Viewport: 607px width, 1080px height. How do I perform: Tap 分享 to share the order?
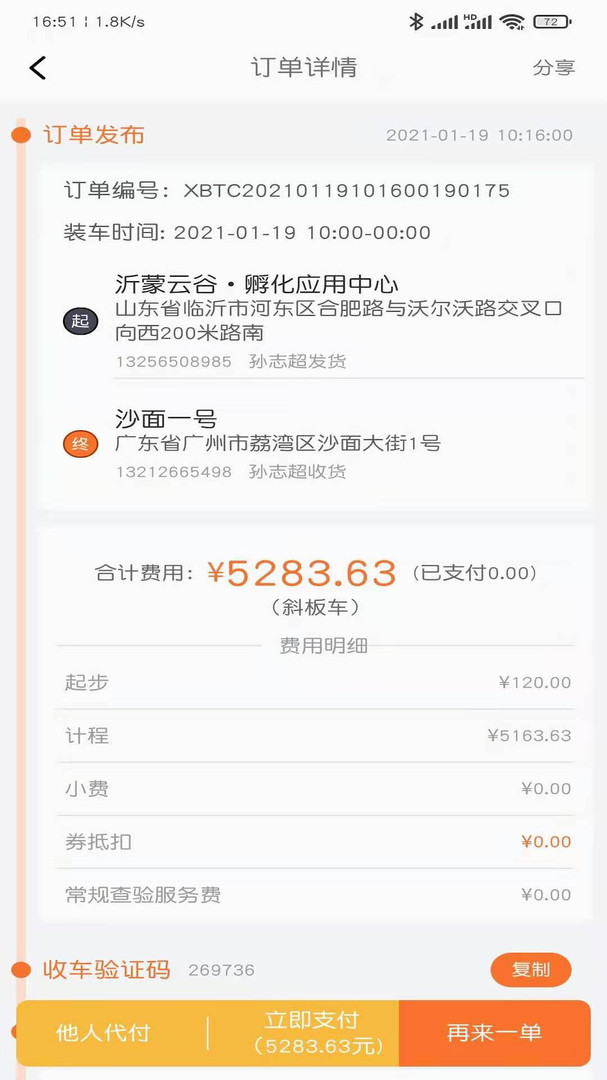pos(554,68)
